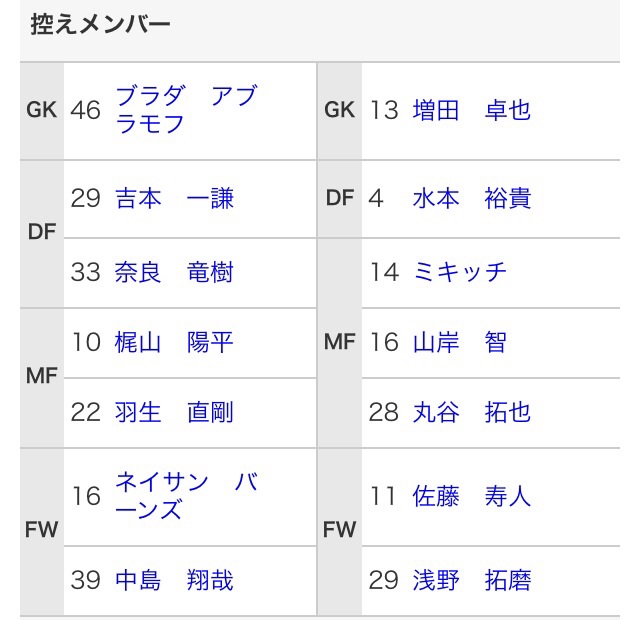
Task: Tap the link for 羽生 直剛
Action: [x=174, y=412]
